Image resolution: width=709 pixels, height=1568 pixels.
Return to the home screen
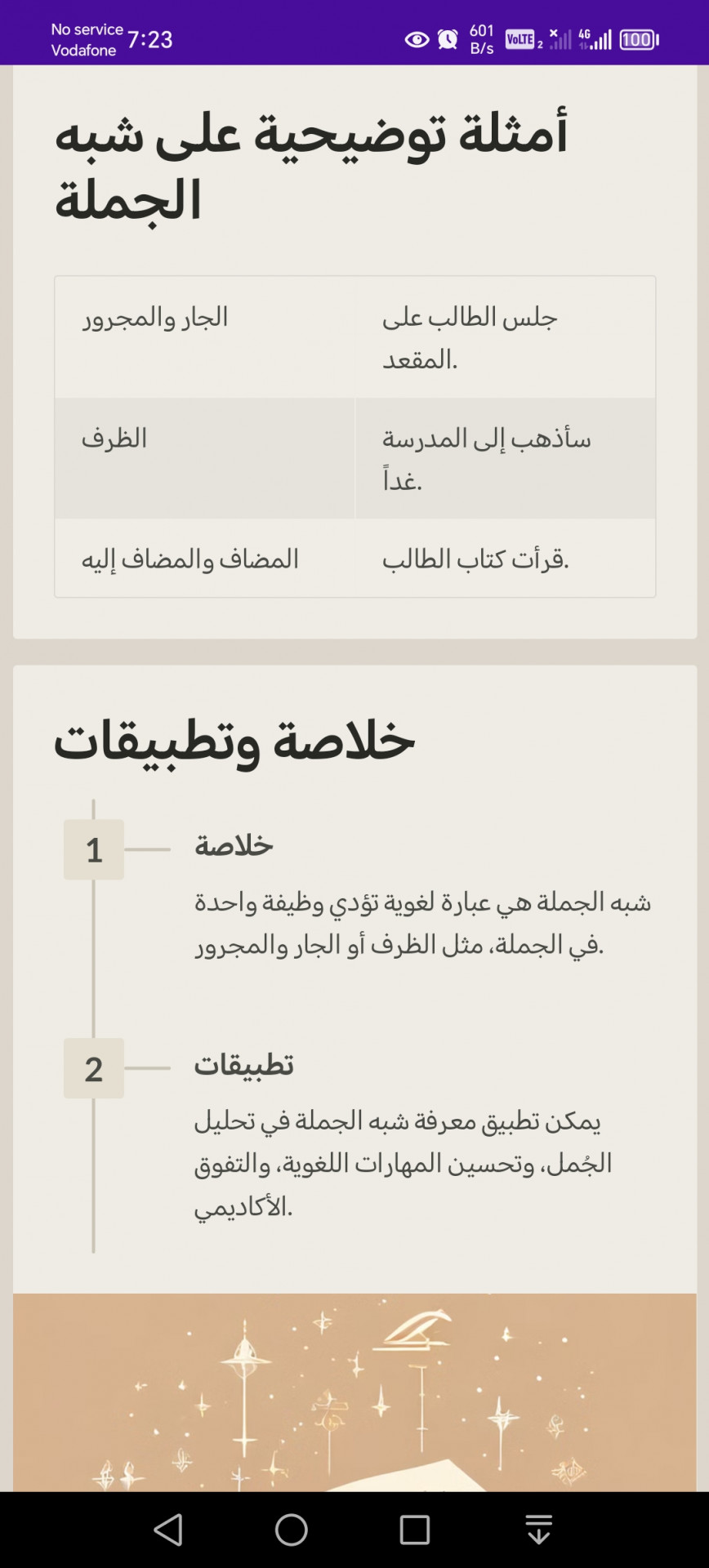point(292,1530)
